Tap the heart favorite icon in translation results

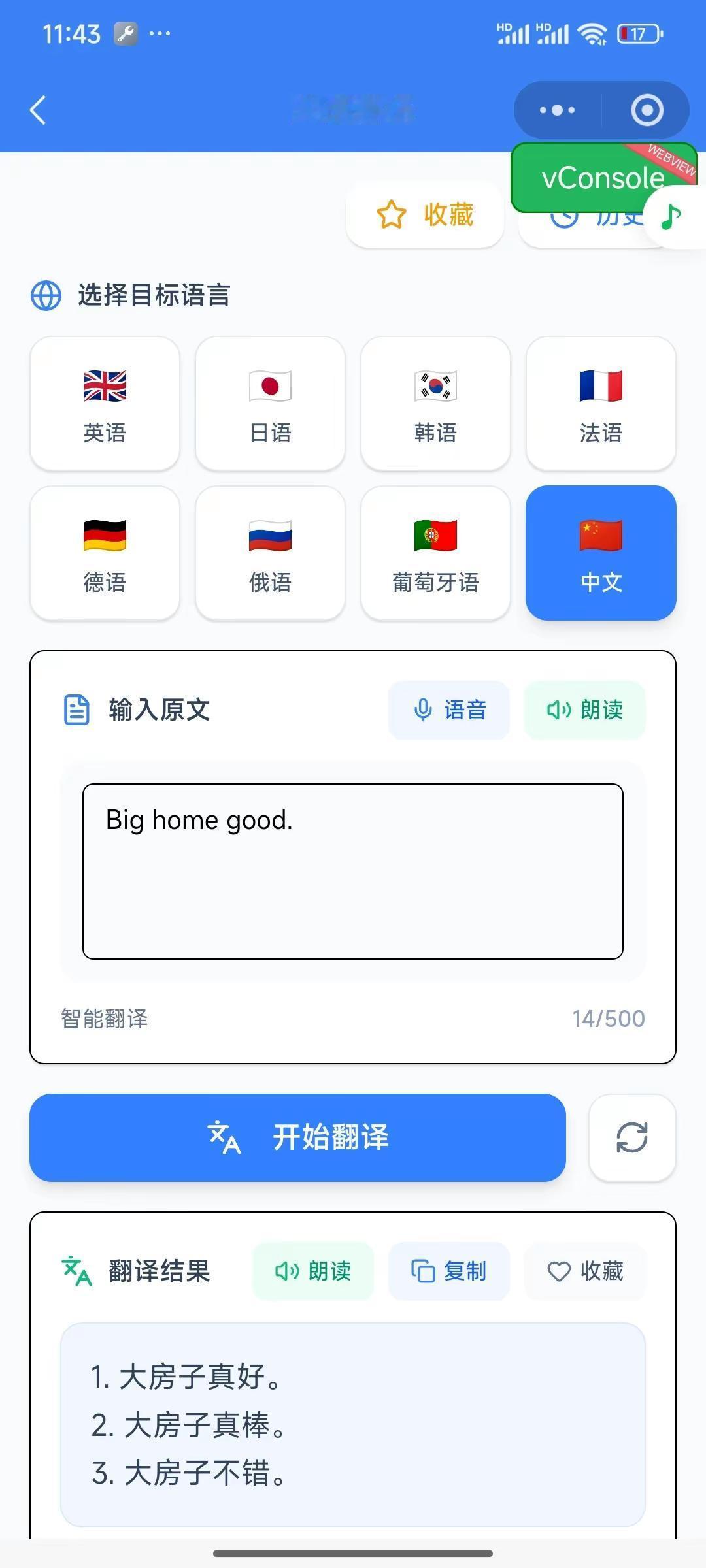click(x=559, y=1271)
